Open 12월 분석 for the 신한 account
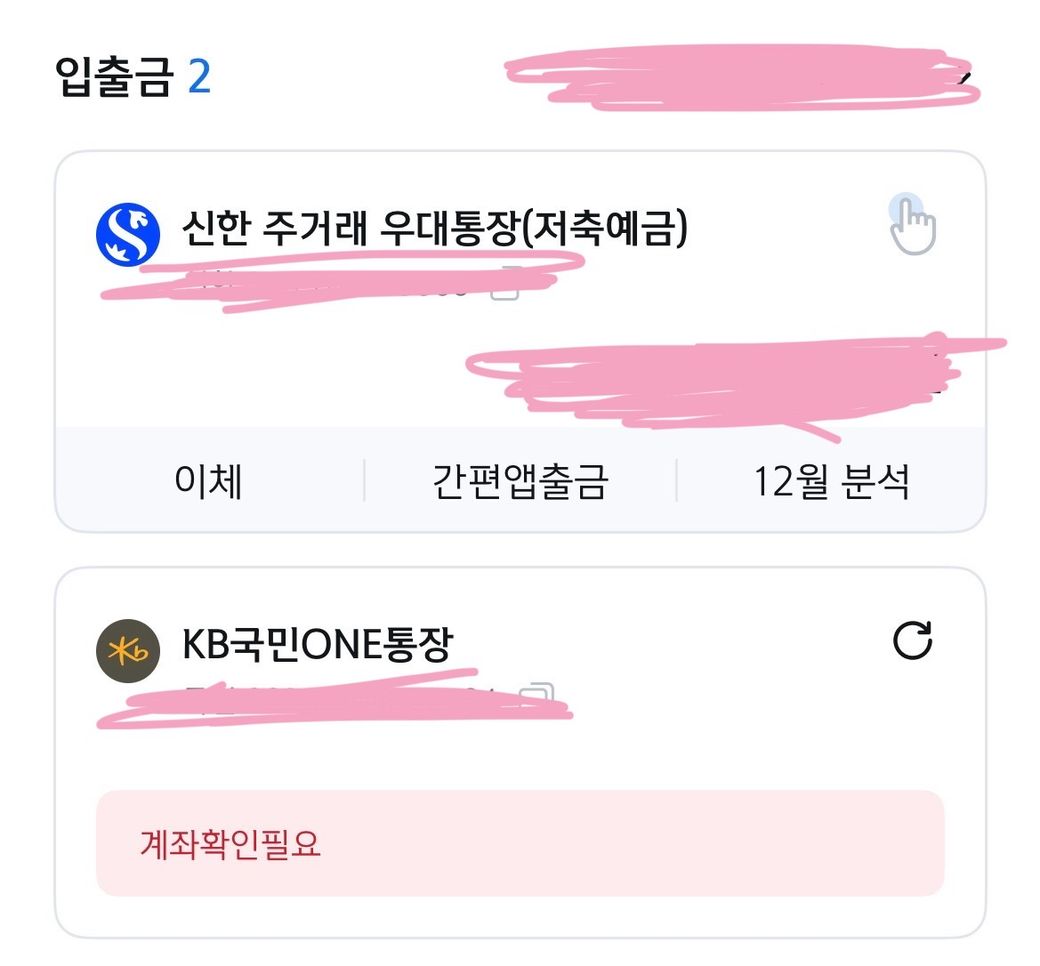Viewport: 1040px width, 966px height. 832,482
